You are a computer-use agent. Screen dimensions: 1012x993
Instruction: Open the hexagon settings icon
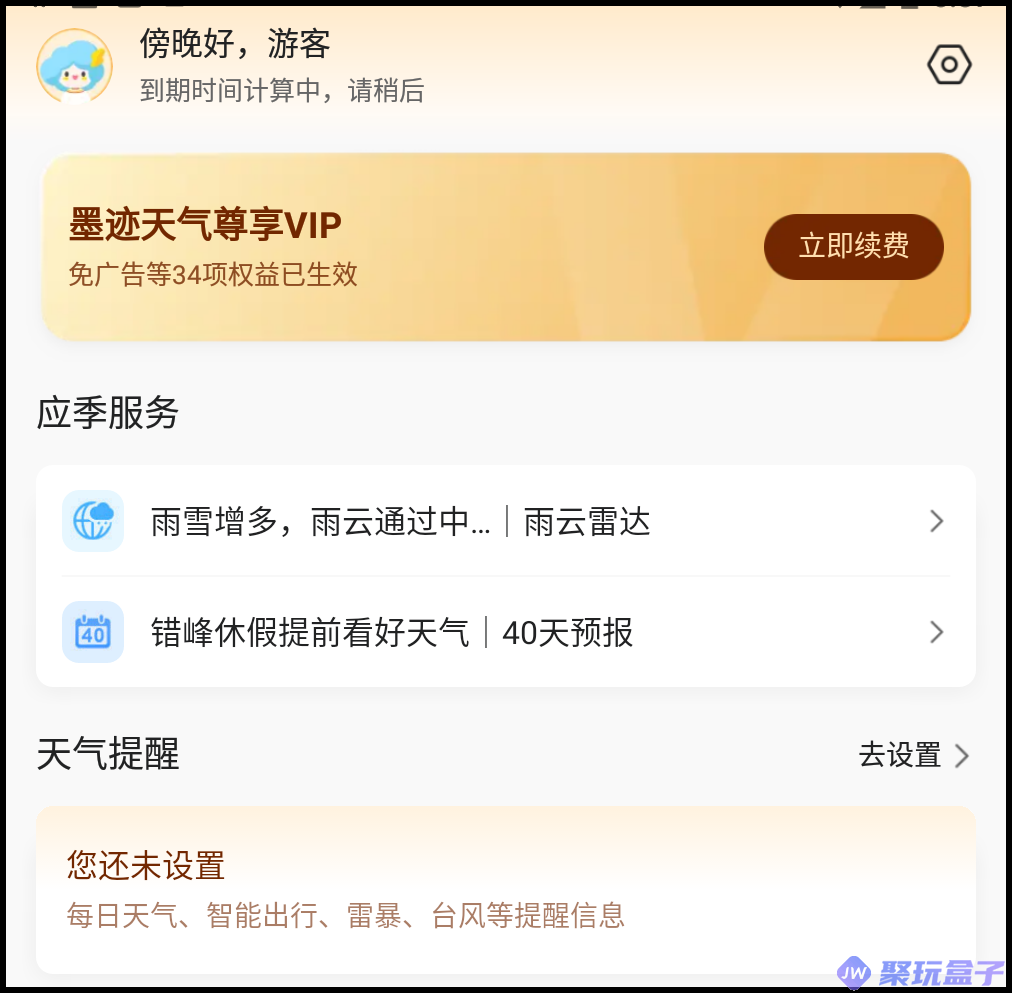pos(949,66)
